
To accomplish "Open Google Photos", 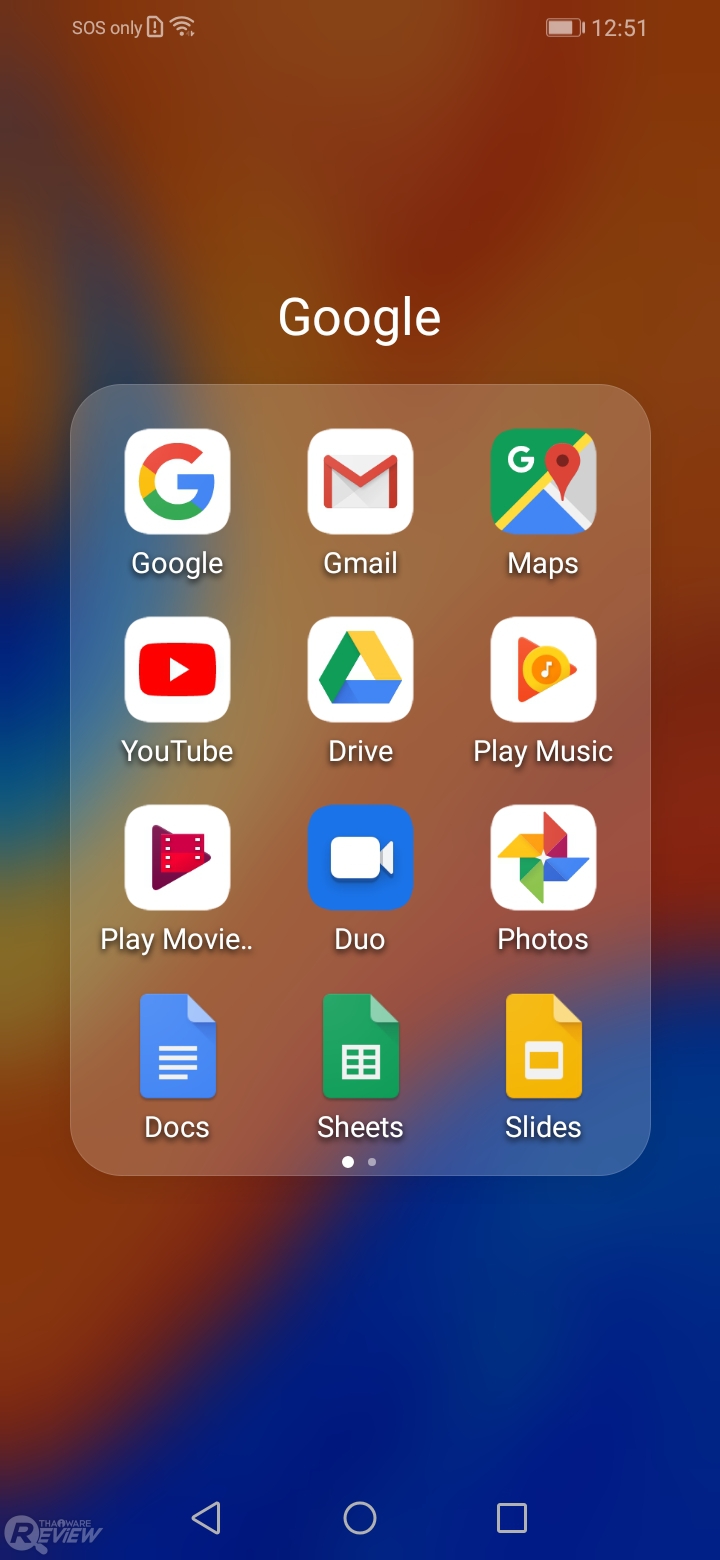I will click(543, 858).
